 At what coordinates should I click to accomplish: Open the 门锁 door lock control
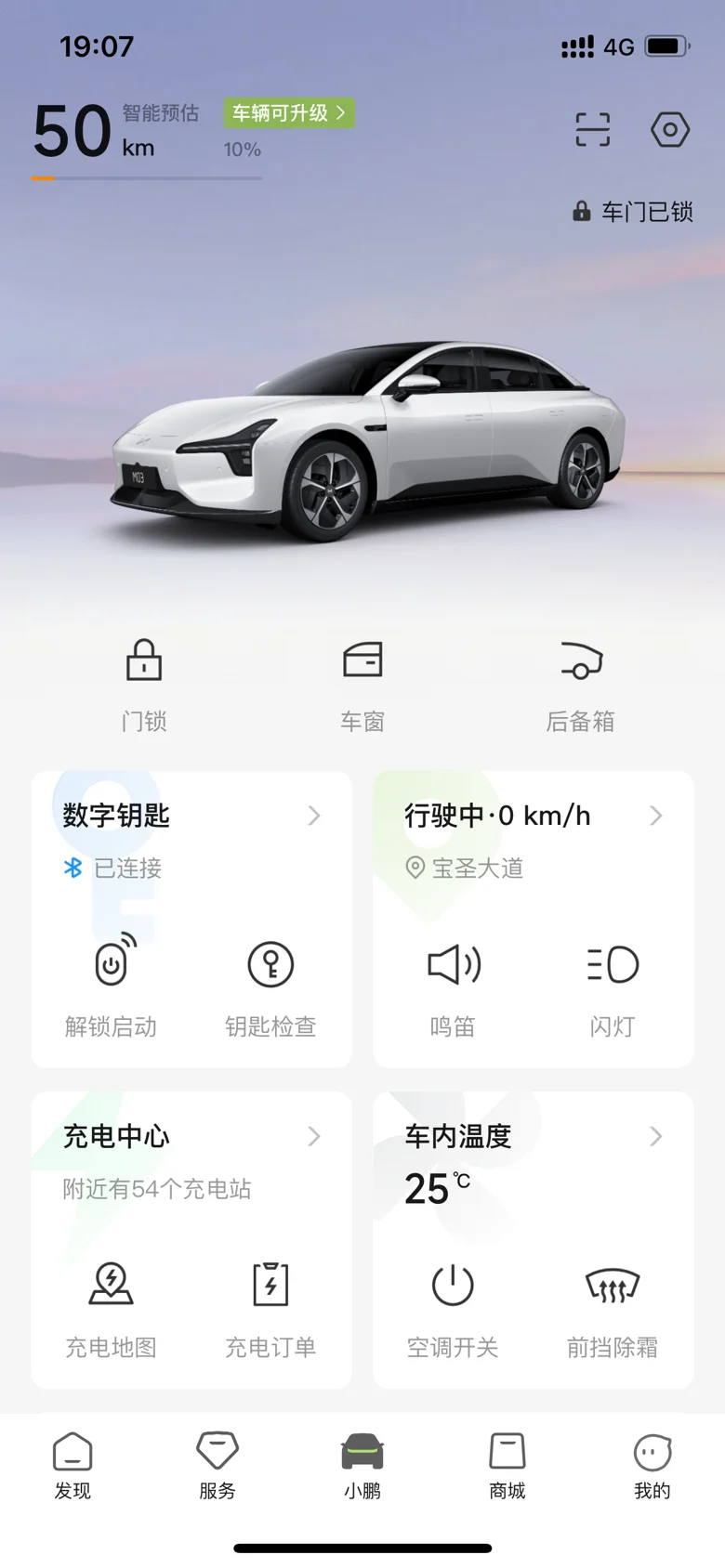point(144,683)
